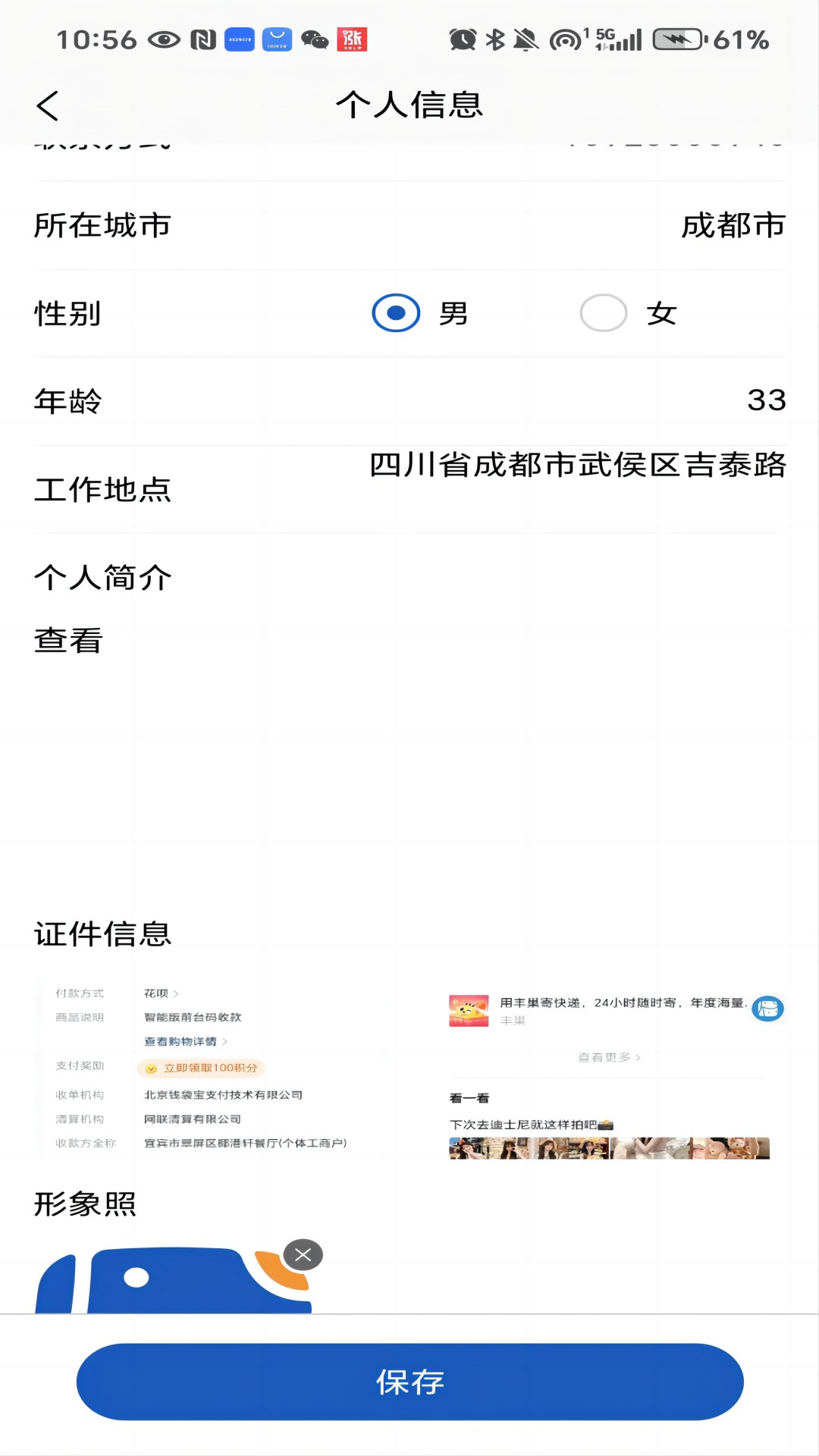The image size is (819, 1456).
Task: Edit the 工作地点 address field
Action: click(576, 466)
